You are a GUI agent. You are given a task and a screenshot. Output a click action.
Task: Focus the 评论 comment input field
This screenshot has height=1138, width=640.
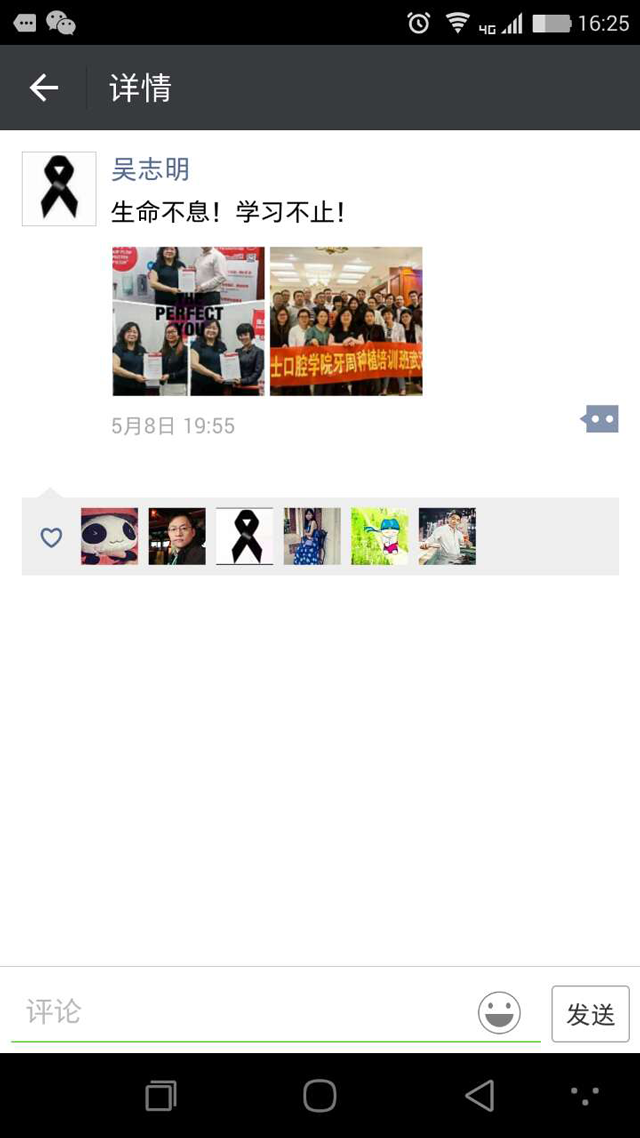(x=240, y=1012)
